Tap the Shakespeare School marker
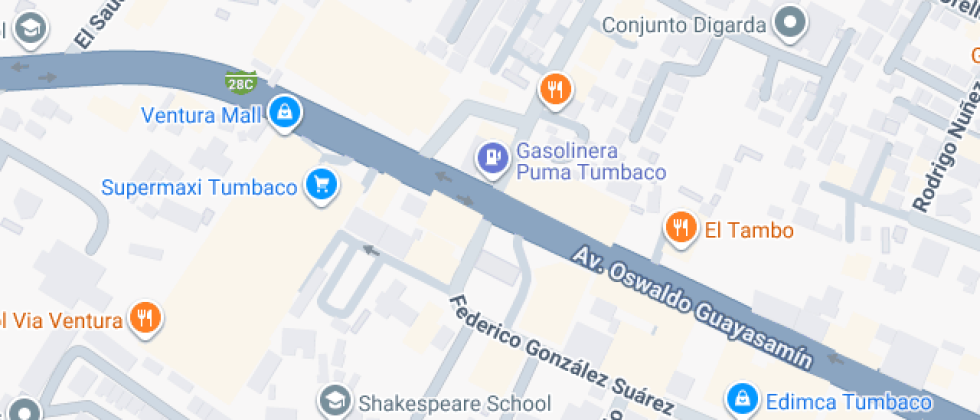This screenshot has height=420, width=980. (x=333, y=402)
